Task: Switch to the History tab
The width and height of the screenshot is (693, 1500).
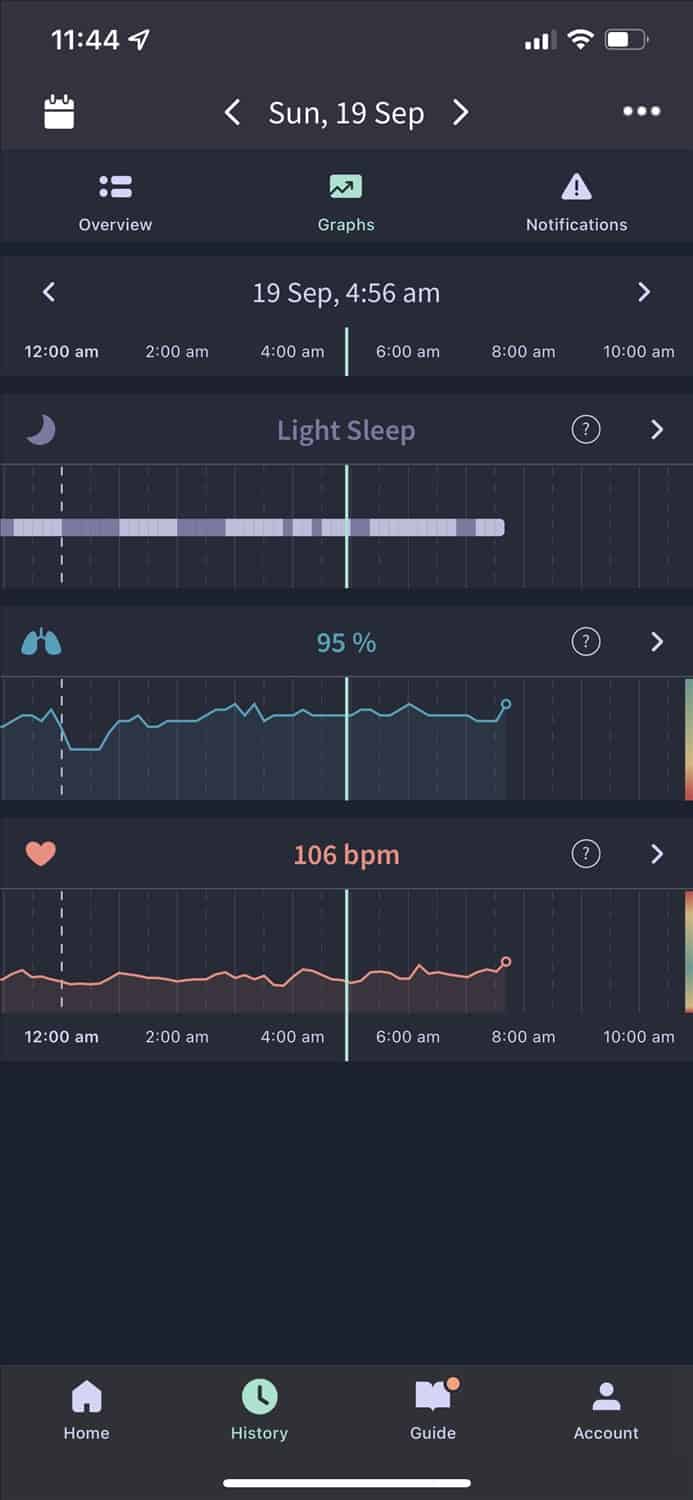Action: 259,1410
